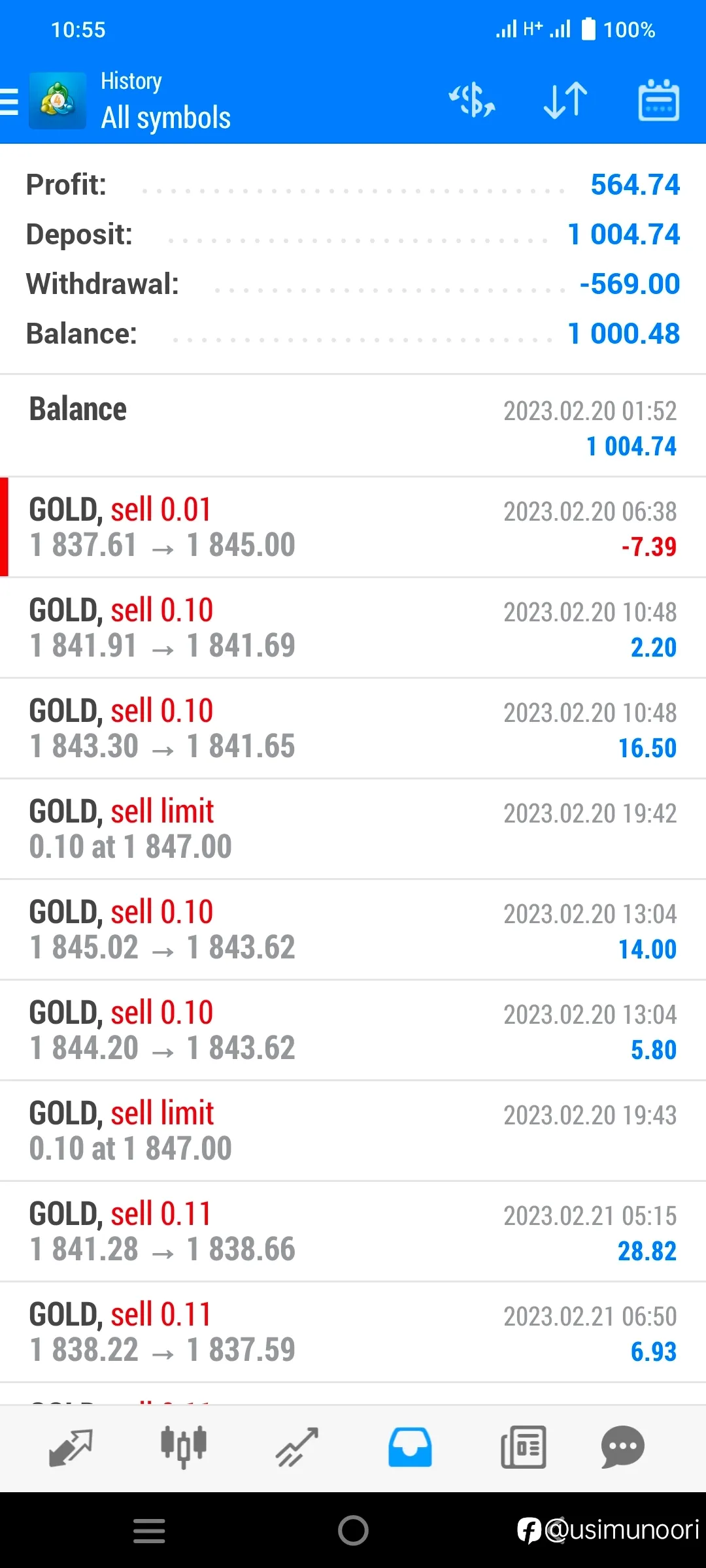The width and height of the screenshot is (706, 1568).
Task: Expand GOLD sell 0.01 trade with -7.39 loss
Action: click(x=353, y=527)
